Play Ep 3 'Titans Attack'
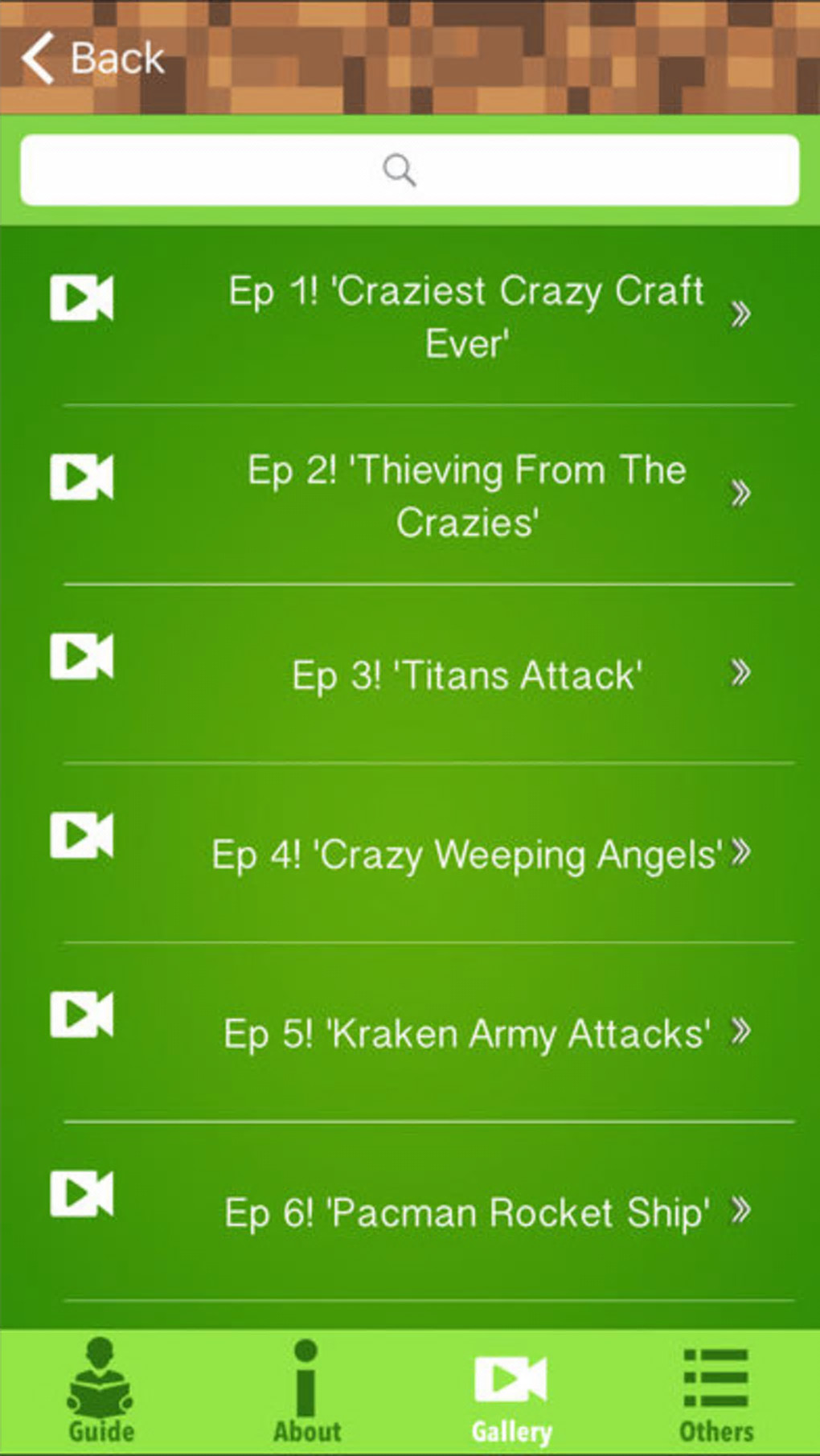Screen dimensions: 820x1456 coord(465,675)
